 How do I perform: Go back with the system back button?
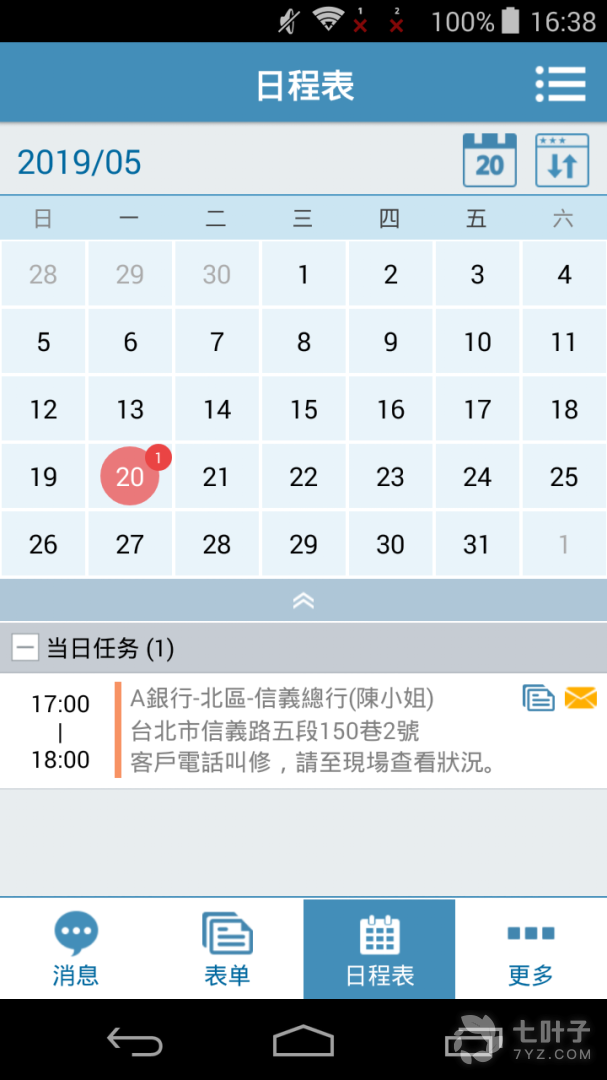(x=135, y=1041)
